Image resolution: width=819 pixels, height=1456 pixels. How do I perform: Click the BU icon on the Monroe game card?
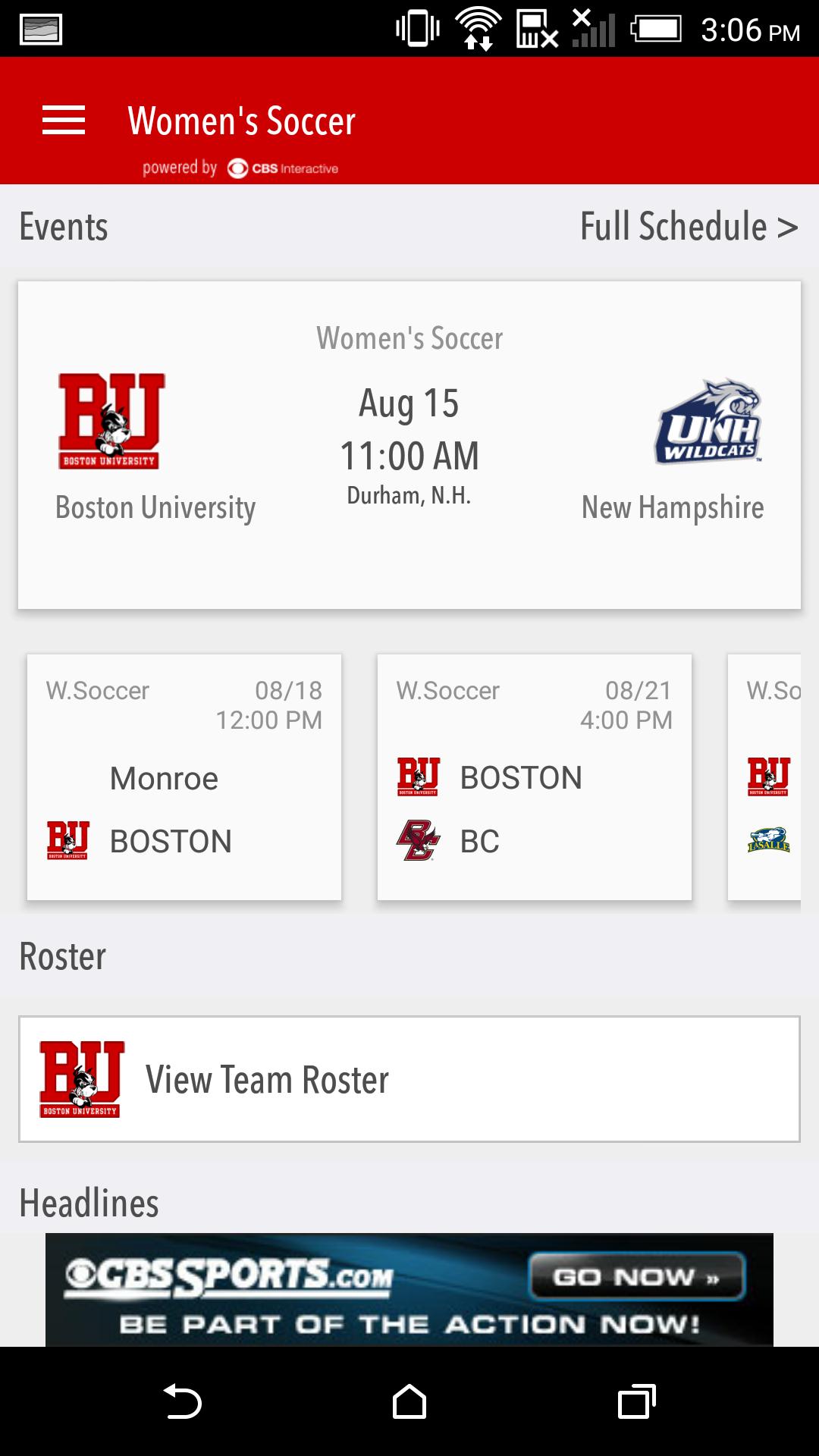tap(68, 840)
